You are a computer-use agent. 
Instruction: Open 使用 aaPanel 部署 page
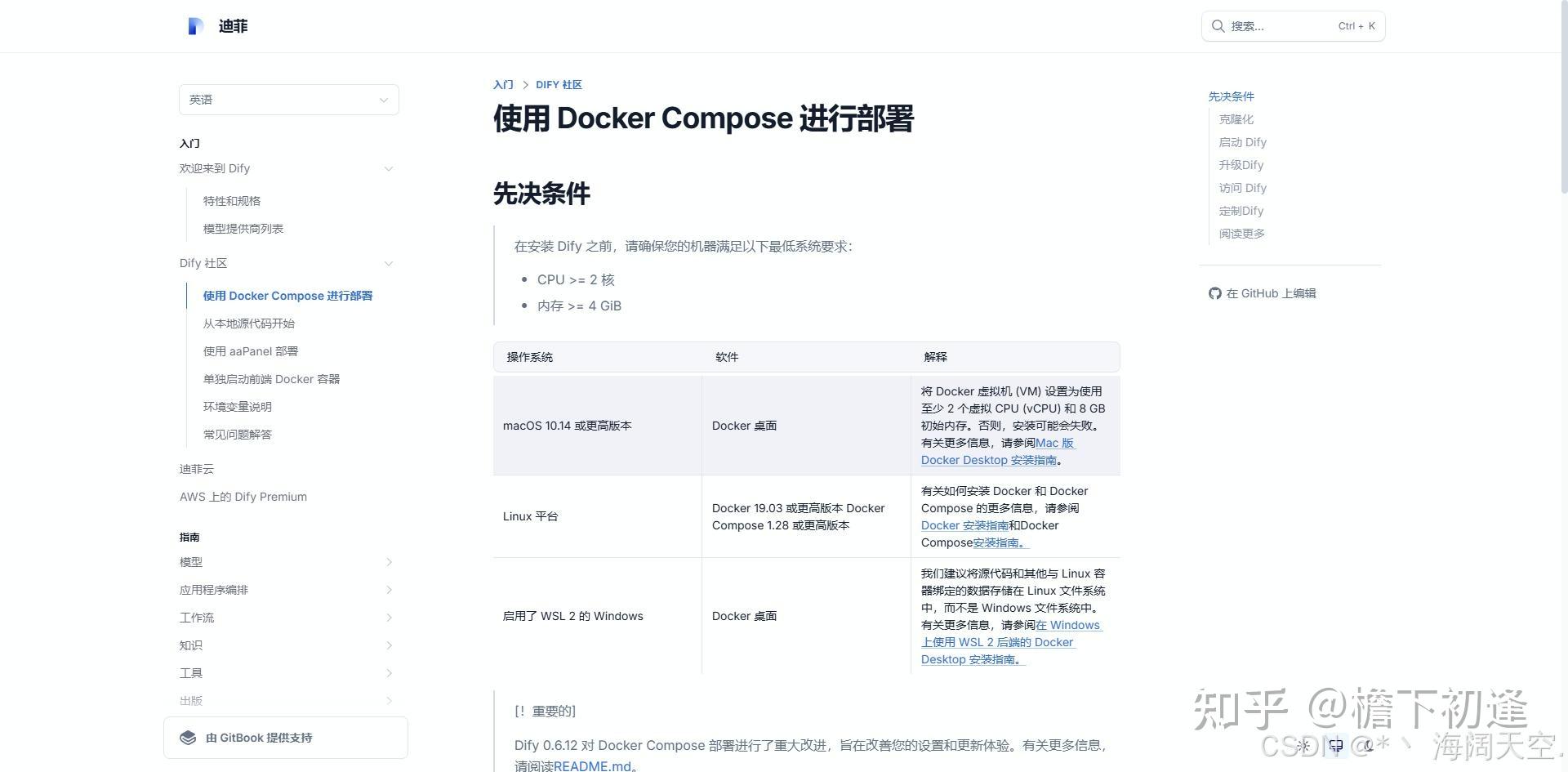[251, 351]
